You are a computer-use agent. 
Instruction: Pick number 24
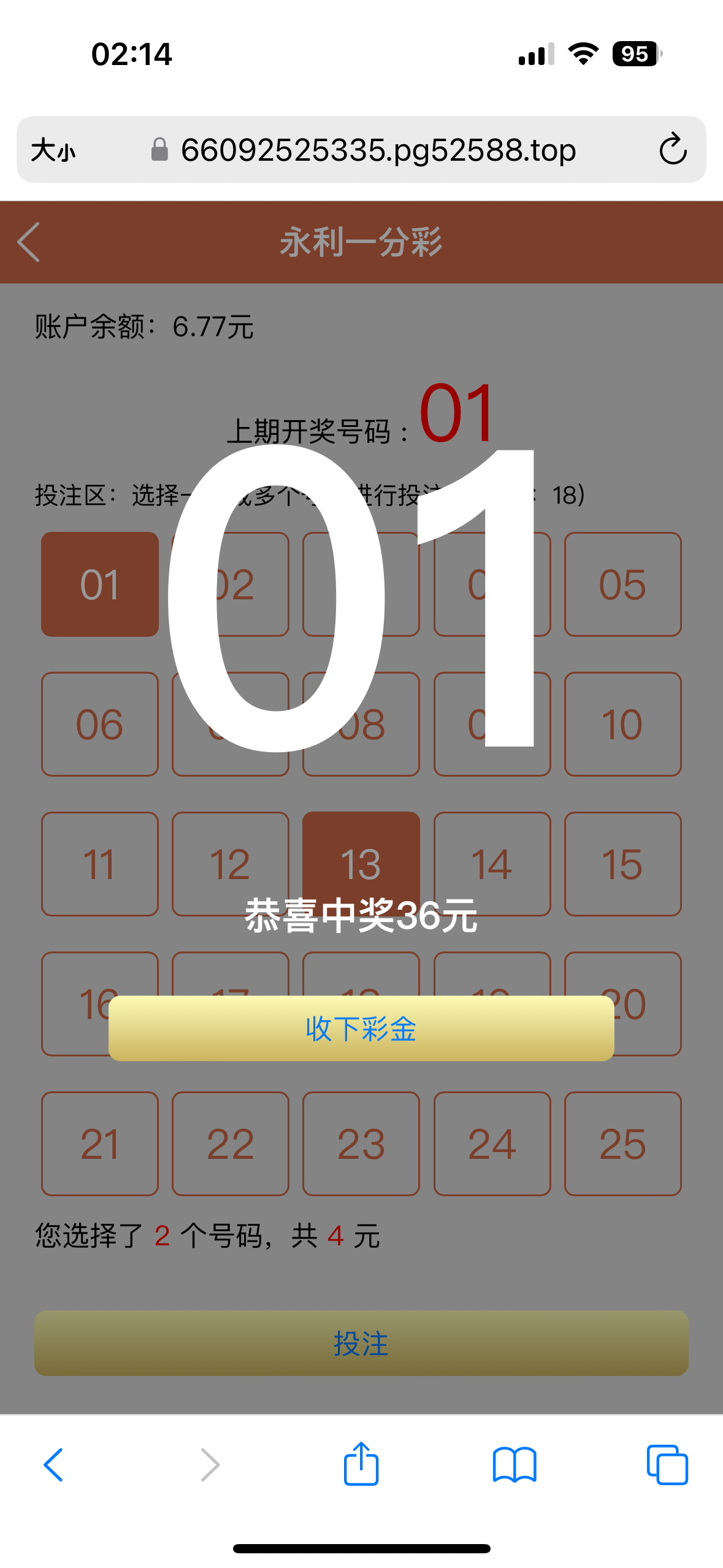click(492, 1143)
